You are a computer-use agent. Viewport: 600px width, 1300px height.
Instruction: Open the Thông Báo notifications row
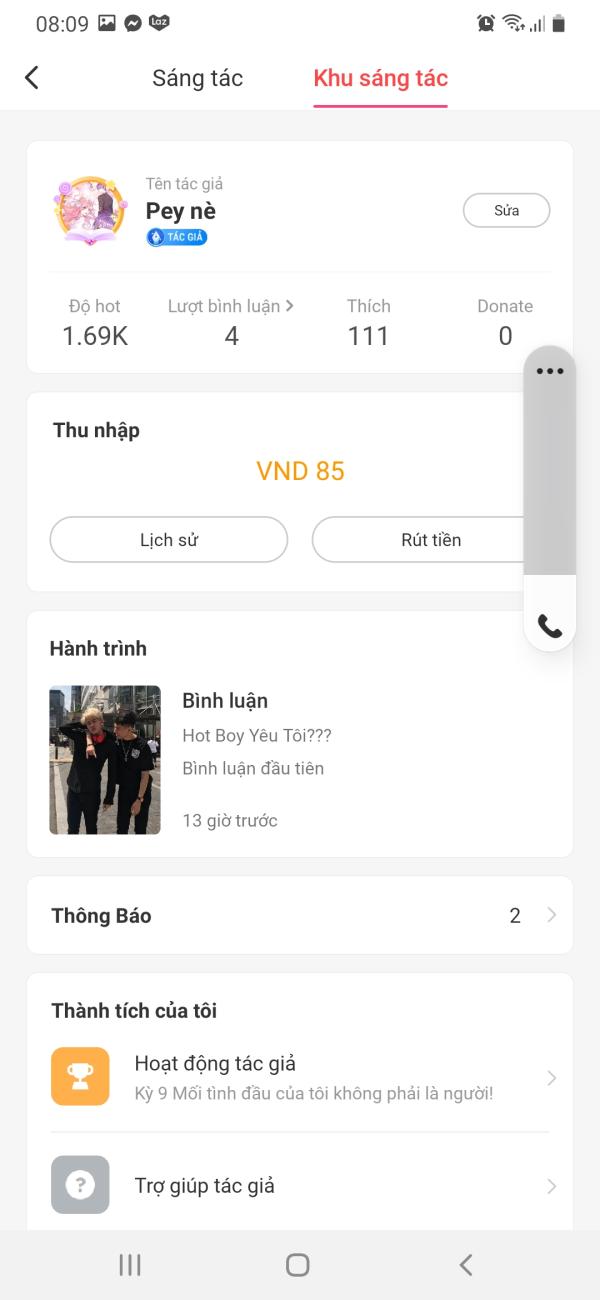pos(300,915)
